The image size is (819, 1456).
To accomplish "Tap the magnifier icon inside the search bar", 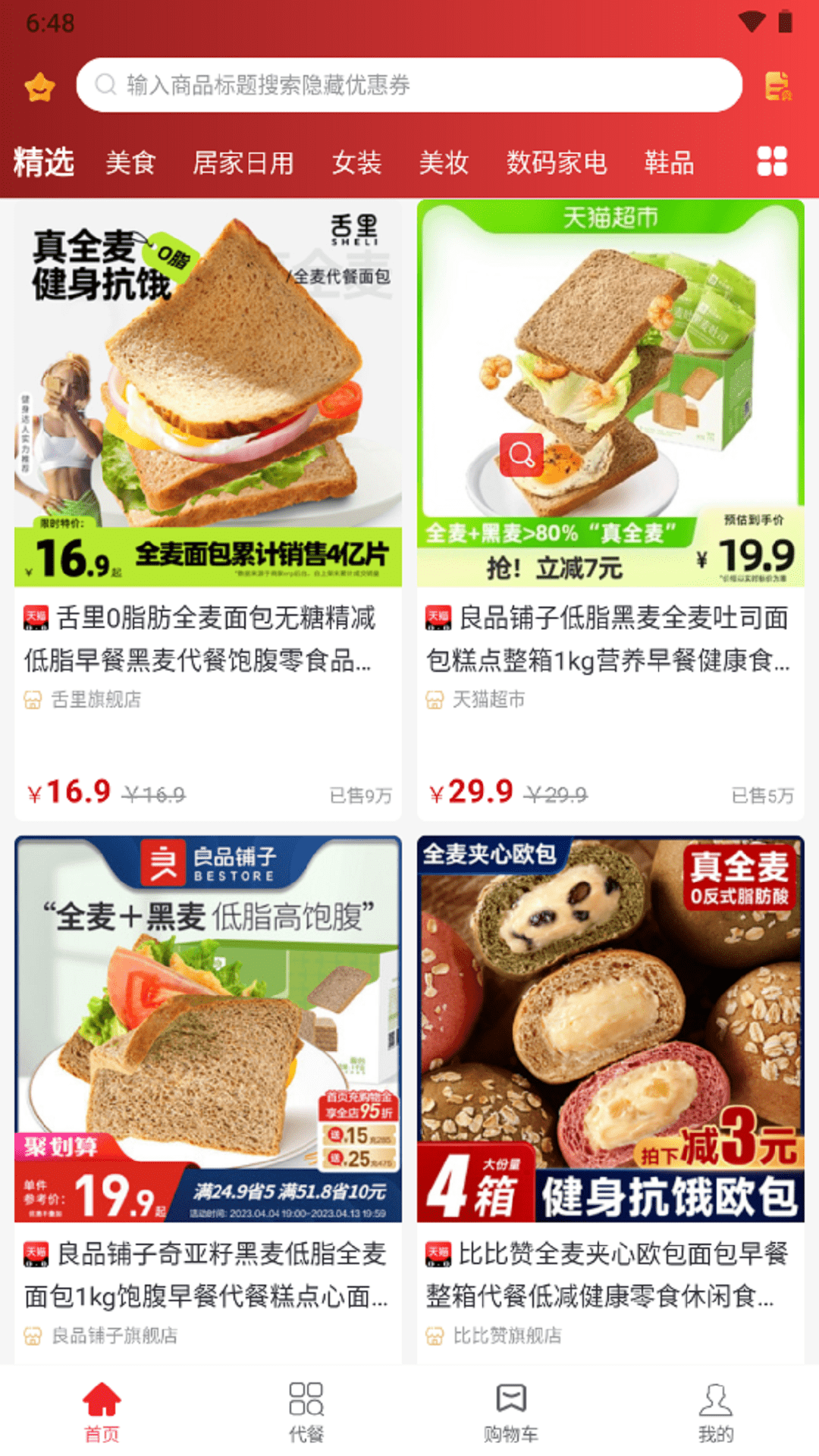I will (104, 85).
